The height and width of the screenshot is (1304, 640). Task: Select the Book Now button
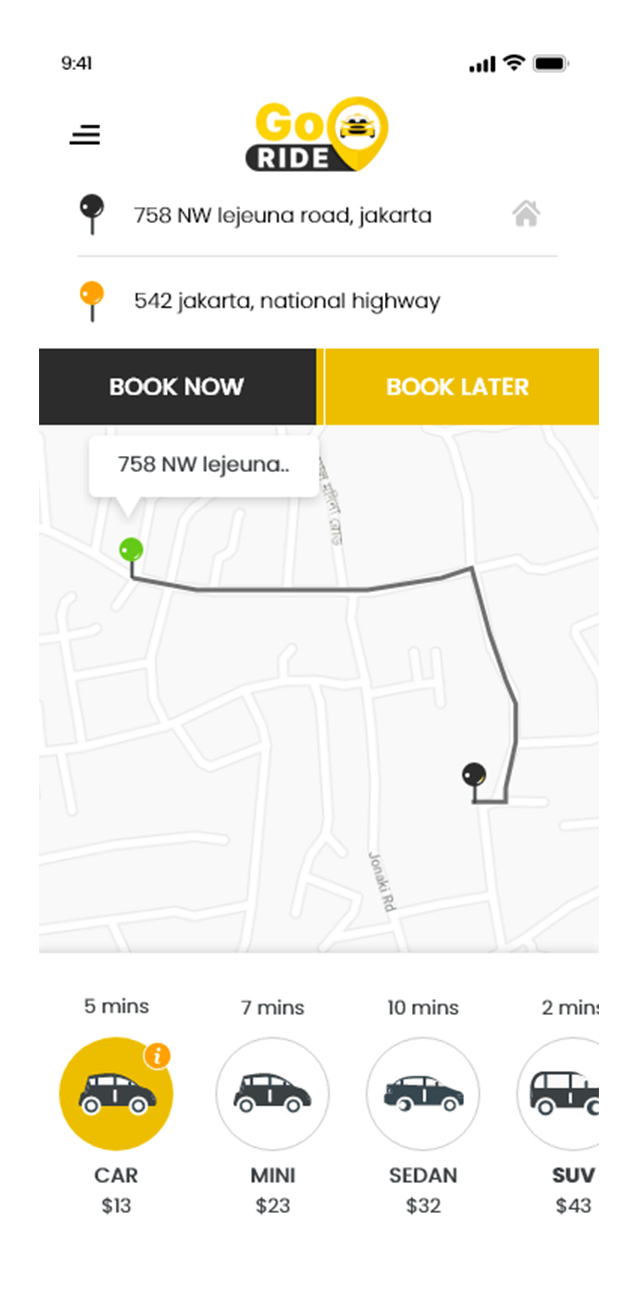pyautogui.click(x=177, y=387)
